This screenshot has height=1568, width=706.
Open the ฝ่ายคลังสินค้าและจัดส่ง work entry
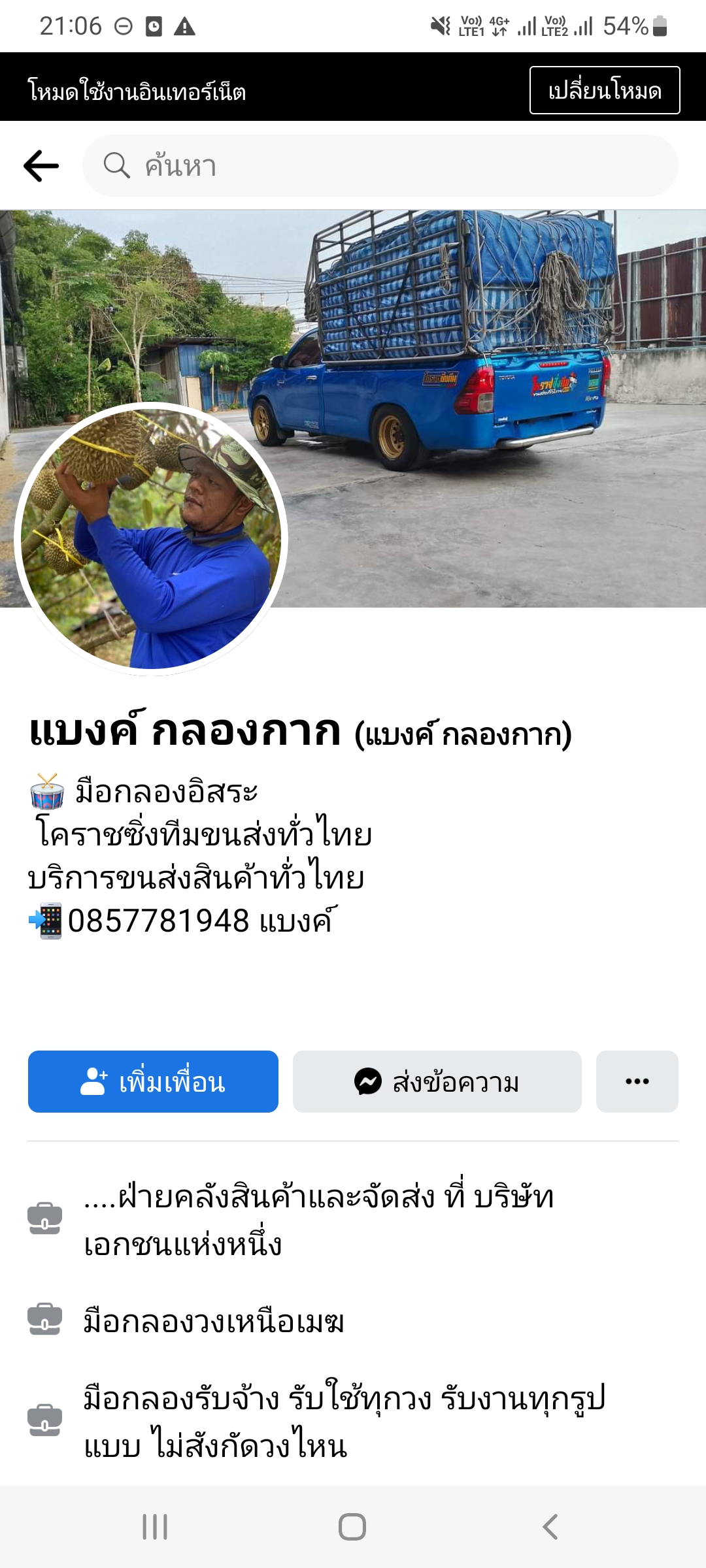click(x=319, y=1220)
